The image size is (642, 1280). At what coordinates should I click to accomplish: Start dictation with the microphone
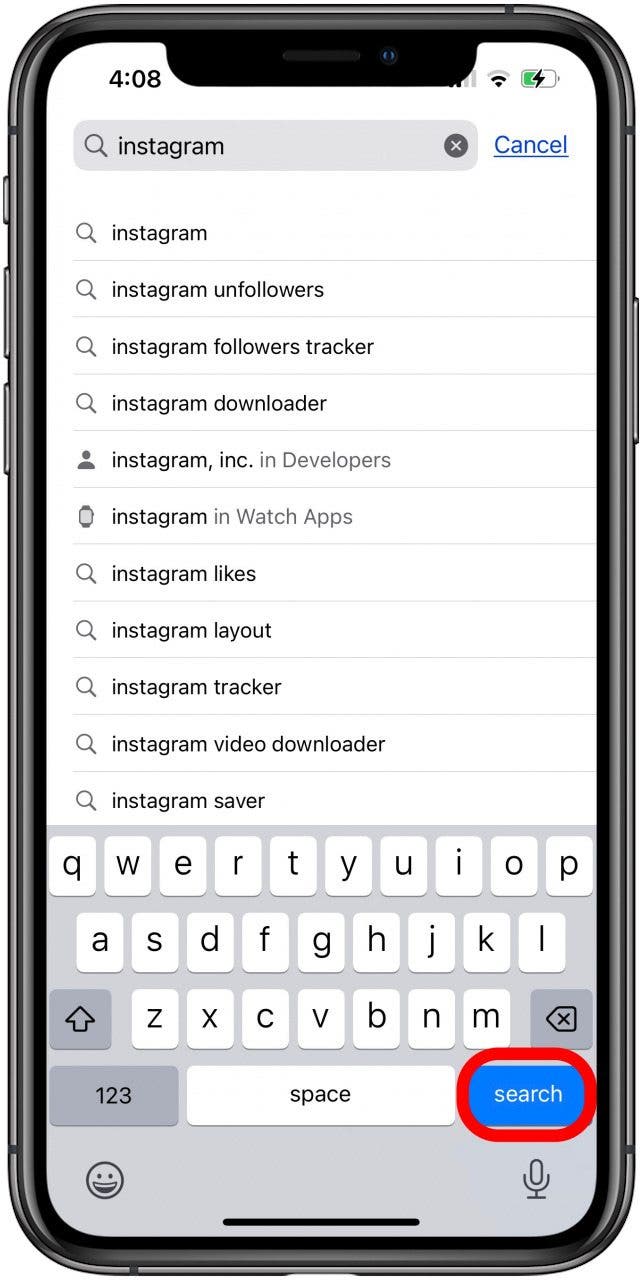pyautogui.click(x=536, y=1180)
